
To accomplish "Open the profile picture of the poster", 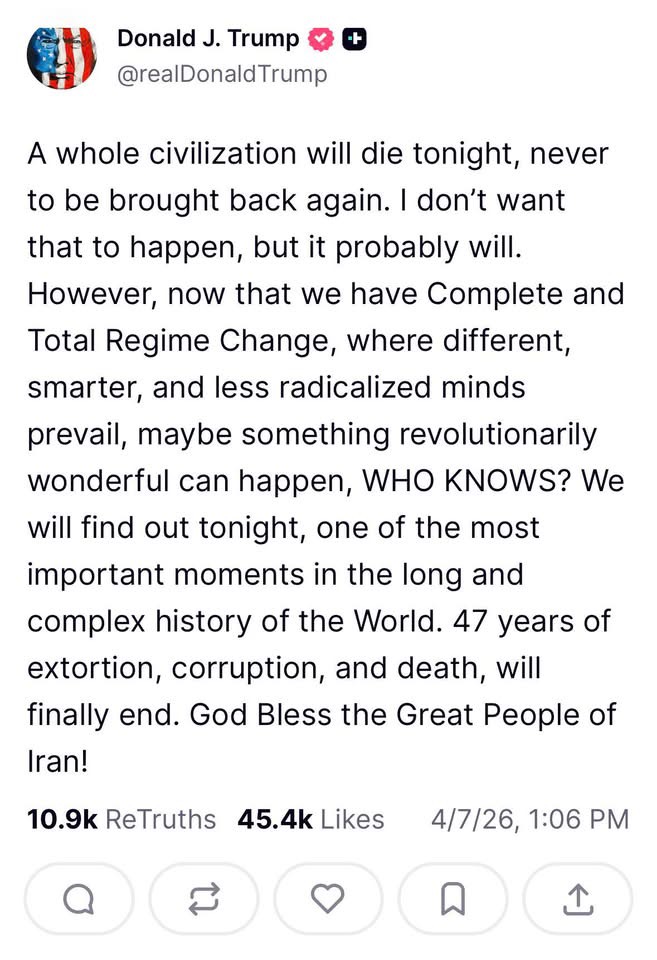I will pos(60,57).
